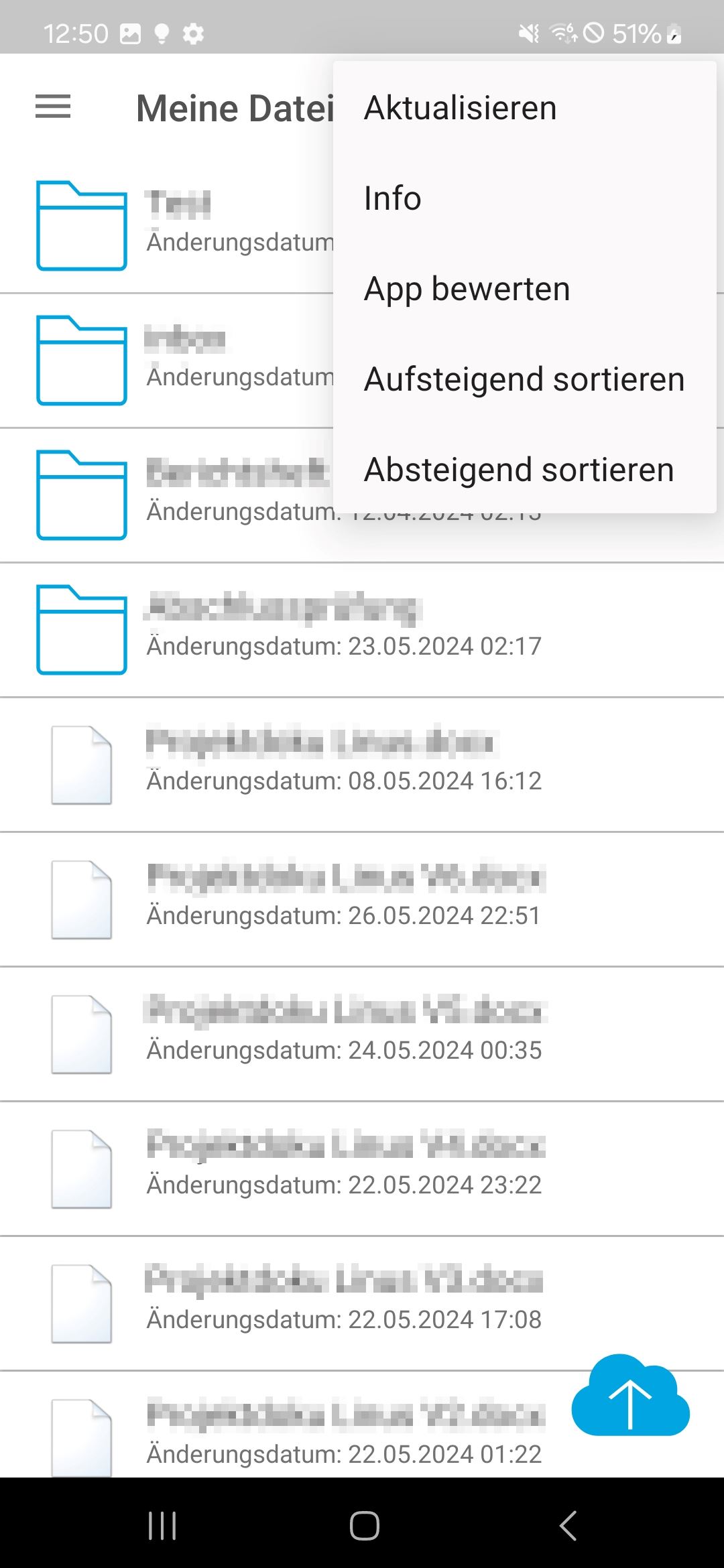The image size is (724, 1568).
Task: Go back with the system back button
Action: point(567,1526)
